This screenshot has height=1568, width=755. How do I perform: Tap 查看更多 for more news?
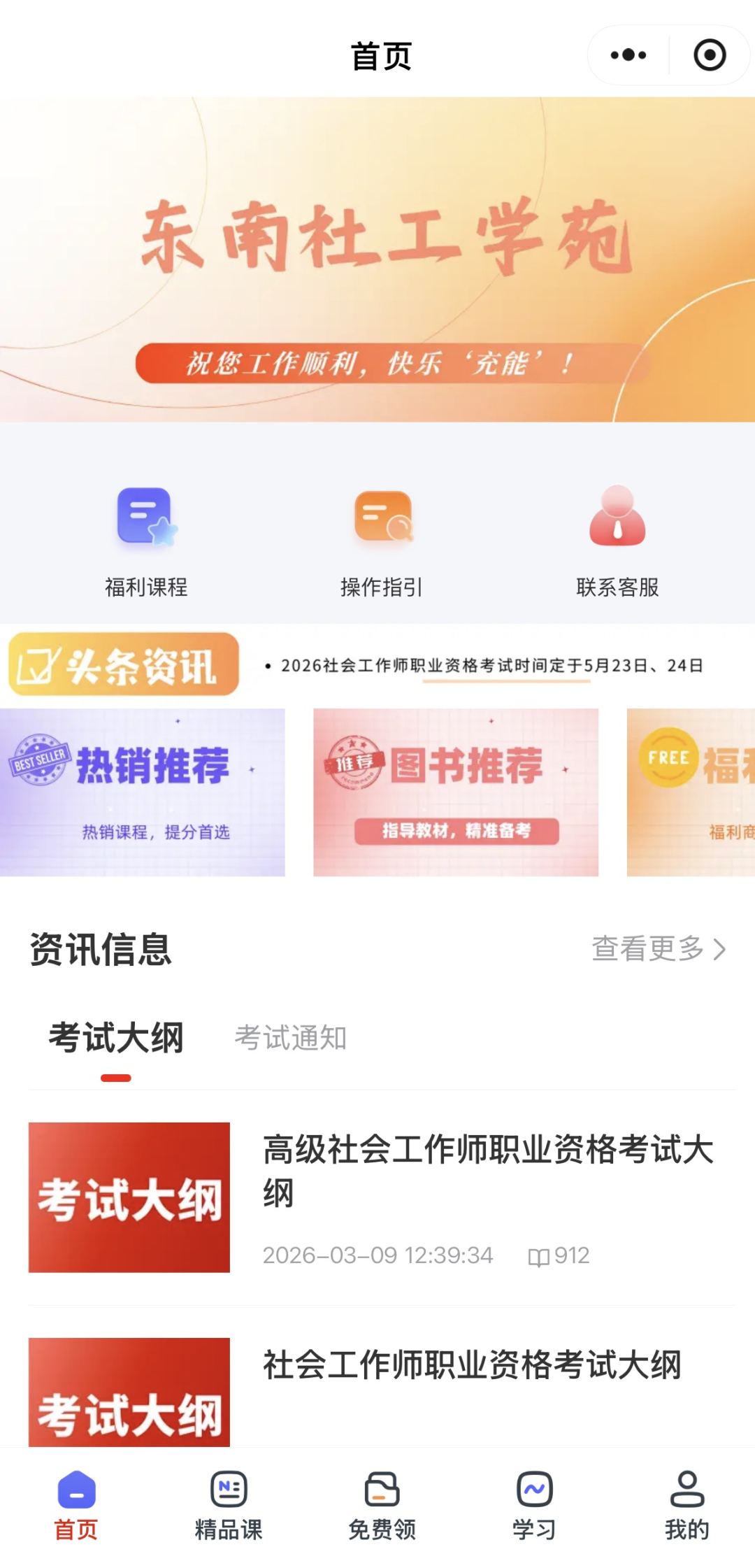coord(659,949)
